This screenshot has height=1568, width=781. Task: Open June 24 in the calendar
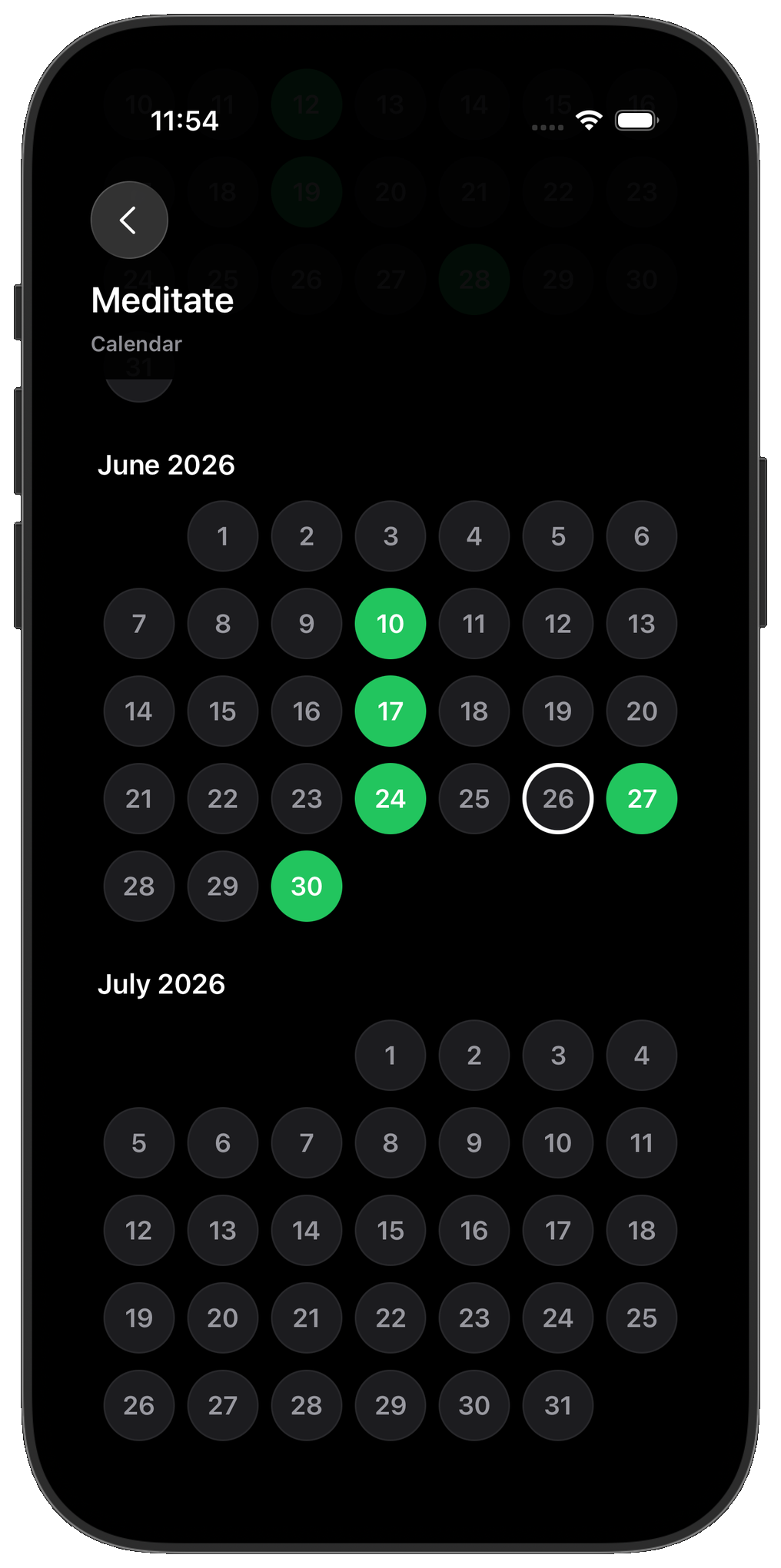pyautogui.click(x=390, y=799)
